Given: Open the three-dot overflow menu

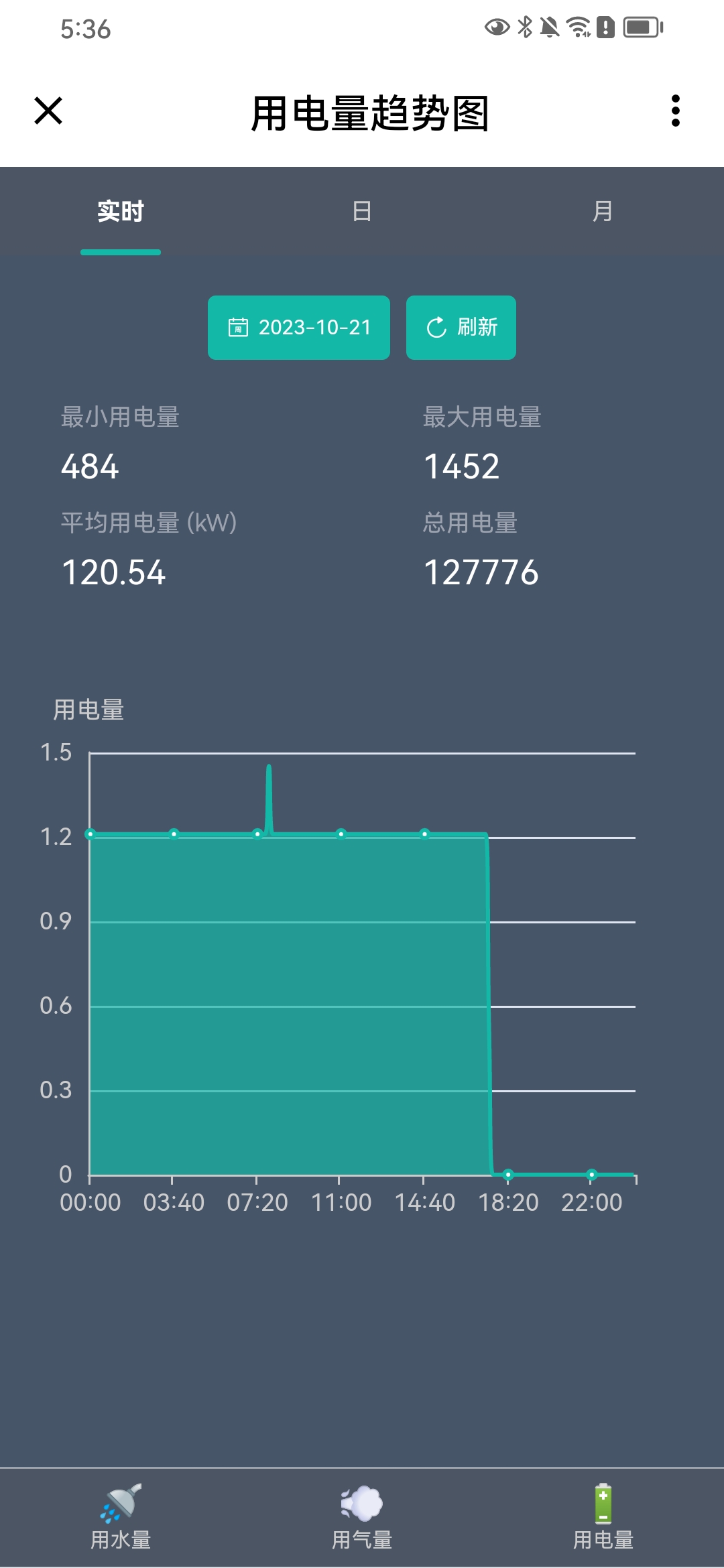Looking at the screenshot, I should [x=675, y=111].
